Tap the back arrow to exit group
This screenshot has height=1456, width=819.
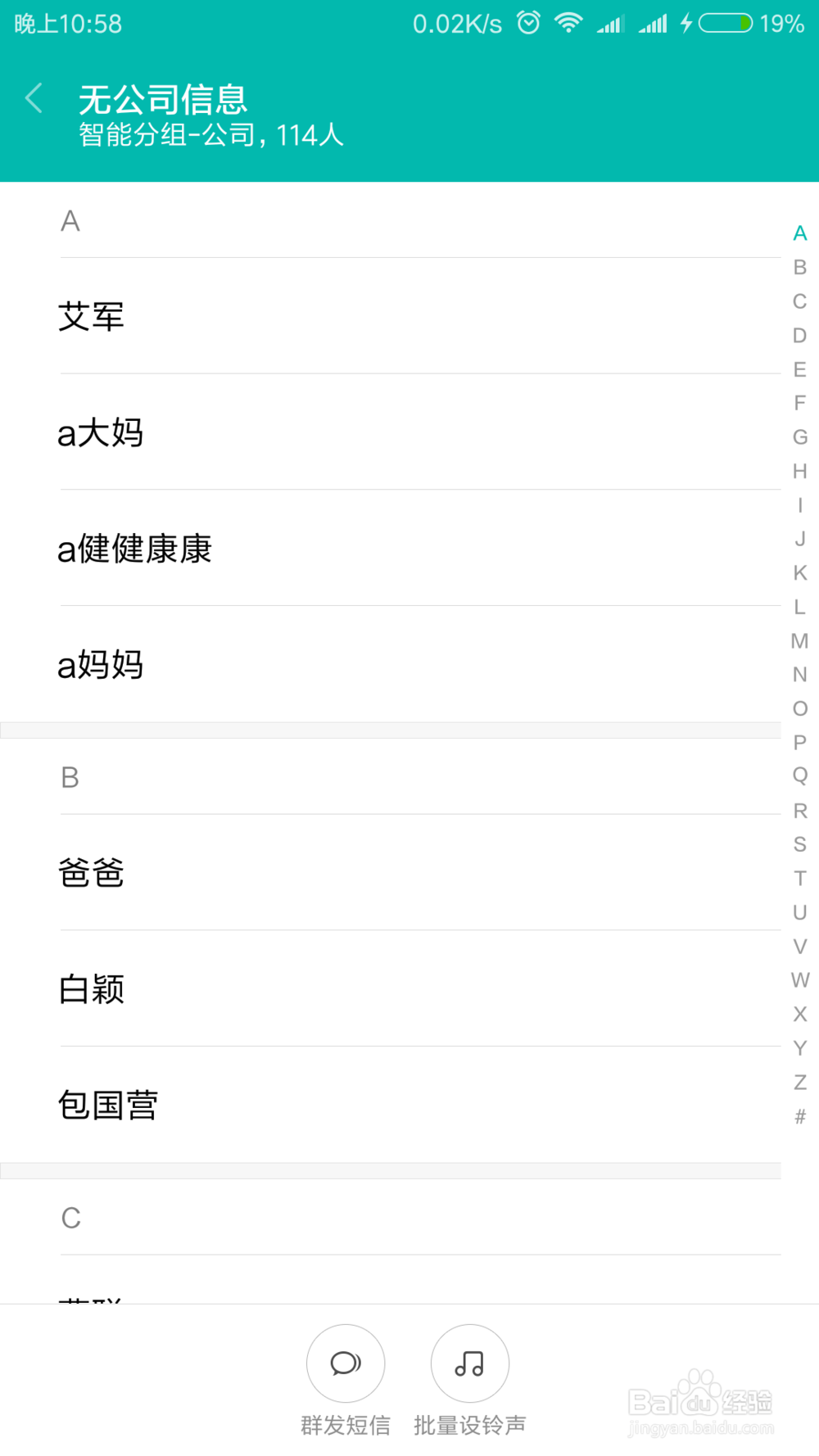[x=33, y=97]
